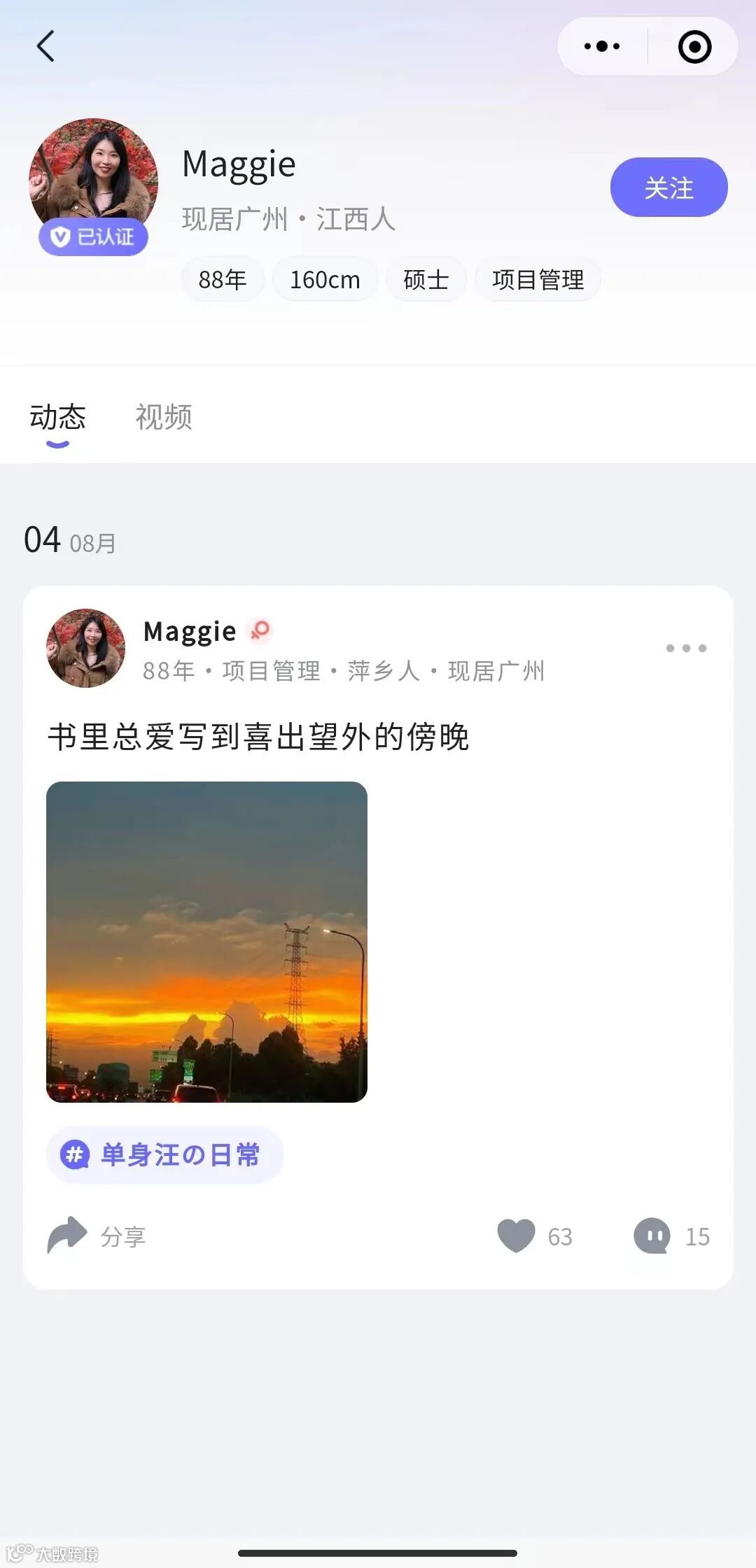
Task: Open the 单身汪の日常 topic tag
Action: click(165, 1154)
